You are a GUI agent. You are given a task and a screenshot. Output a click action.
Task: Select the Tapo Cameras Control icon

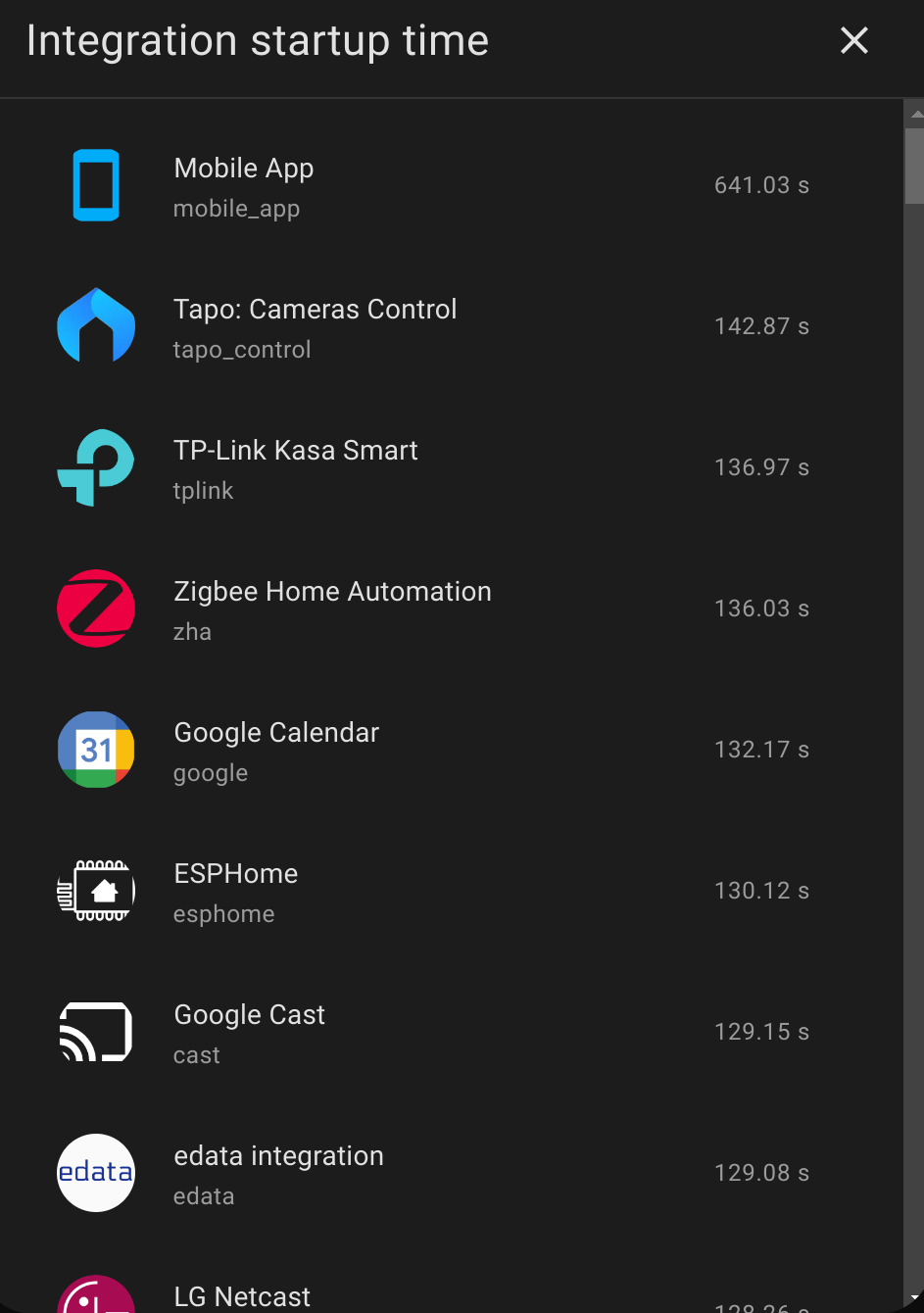pos(96,325)
